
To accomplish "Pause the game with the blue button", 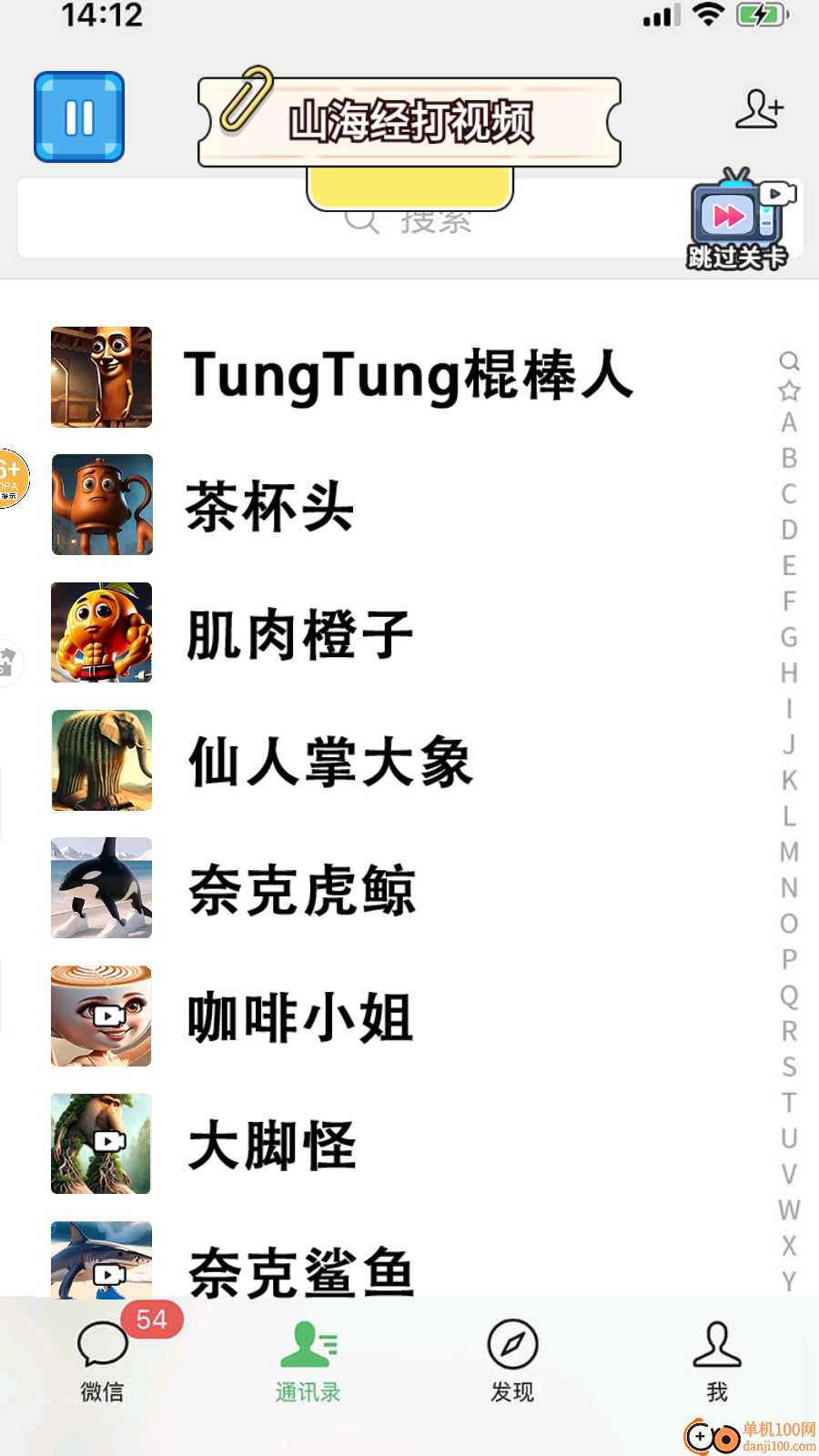I will pyautogui.click(x=79, y=117).
